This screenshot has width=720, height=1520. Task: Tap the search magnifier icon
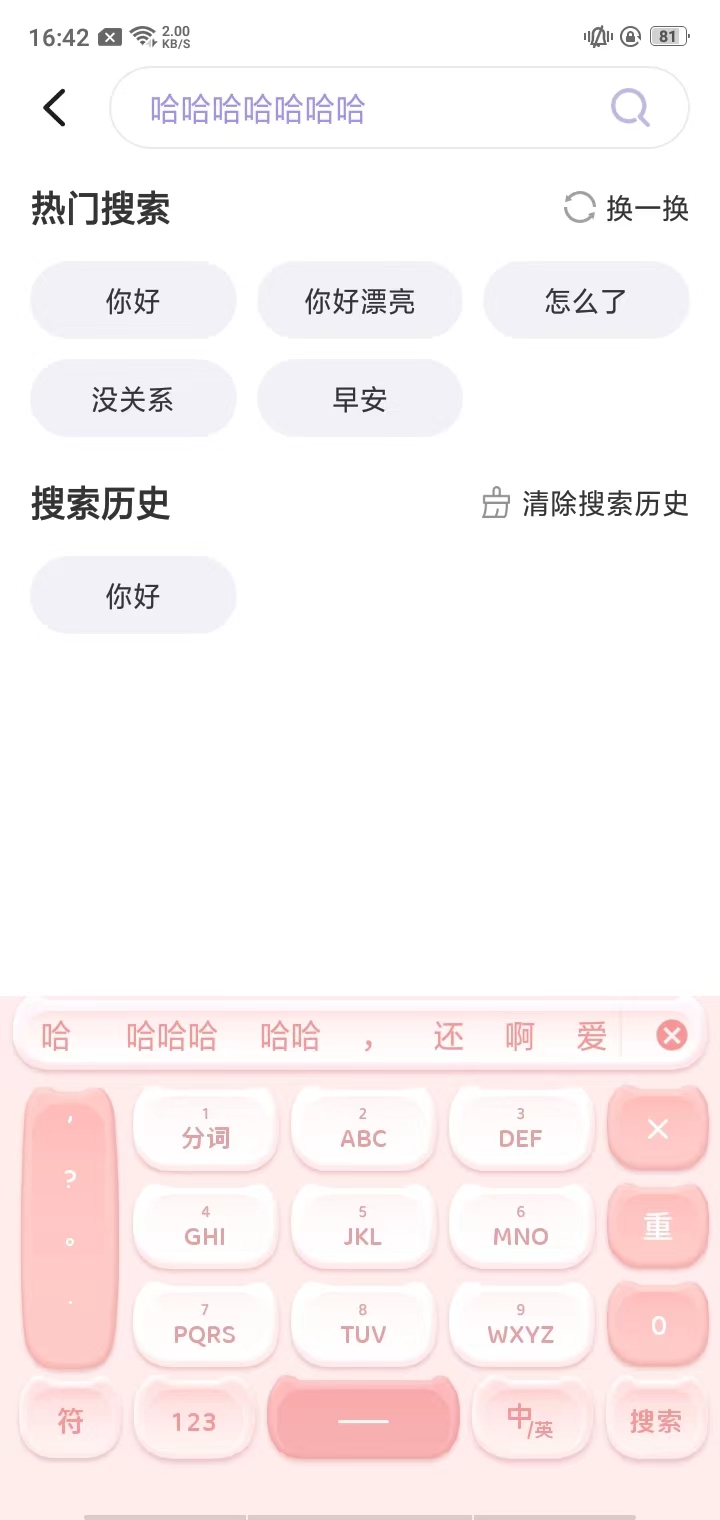pos(630,108)
